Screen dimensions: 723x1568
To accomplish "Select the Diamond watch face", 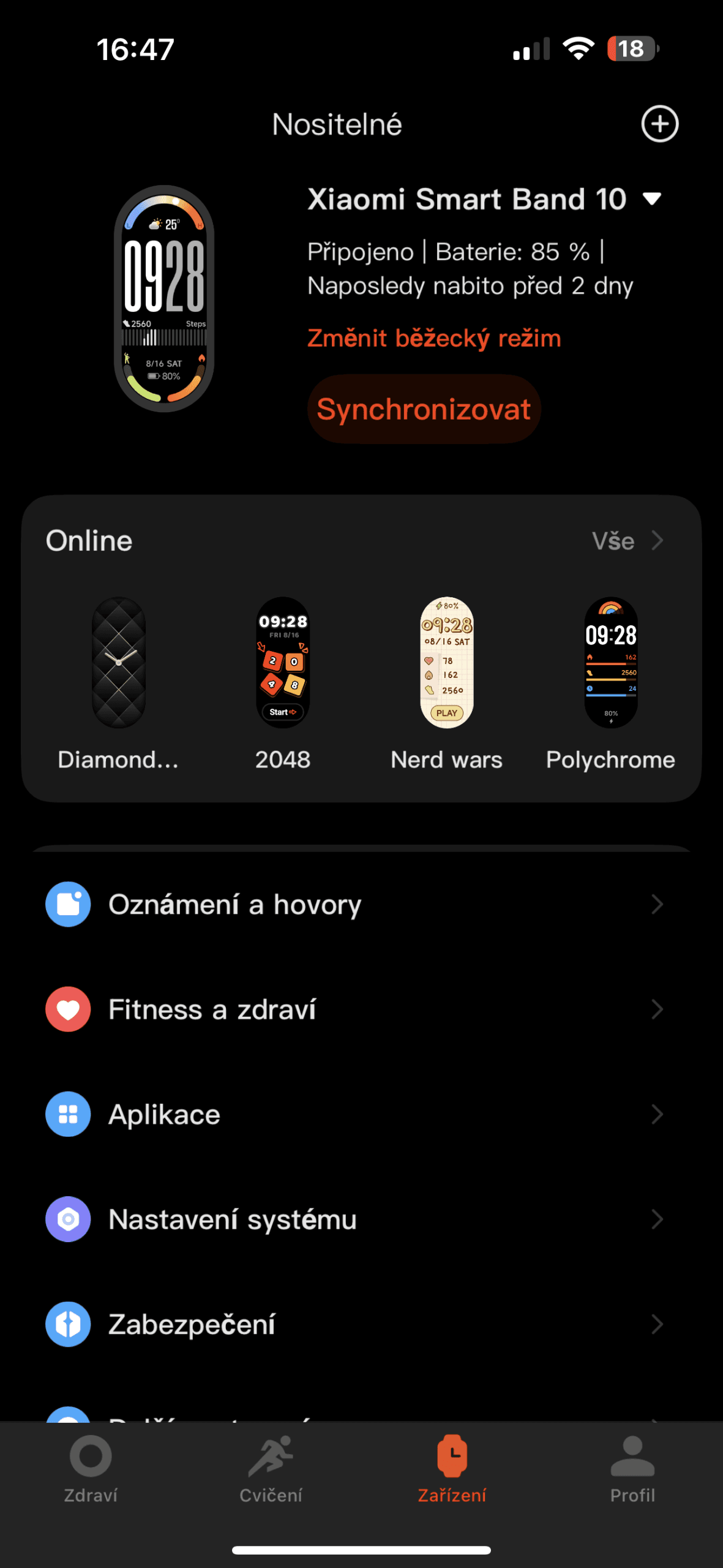I will pos(118,663).
